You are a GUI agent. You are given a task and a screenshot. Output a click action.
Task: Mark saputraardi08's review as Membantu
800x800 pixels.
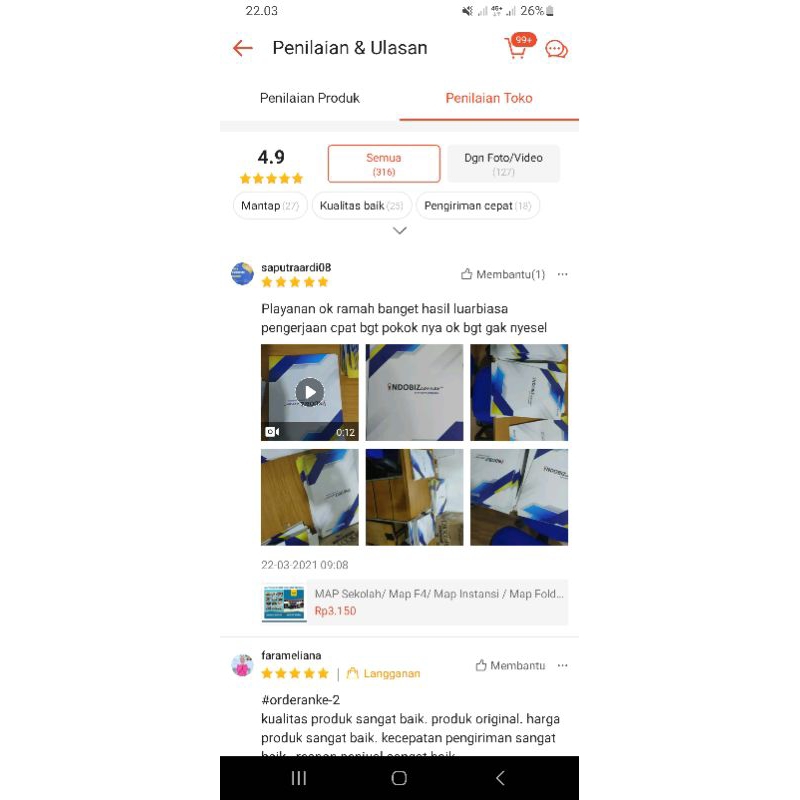pyautogui.click(x=502, y=274)
